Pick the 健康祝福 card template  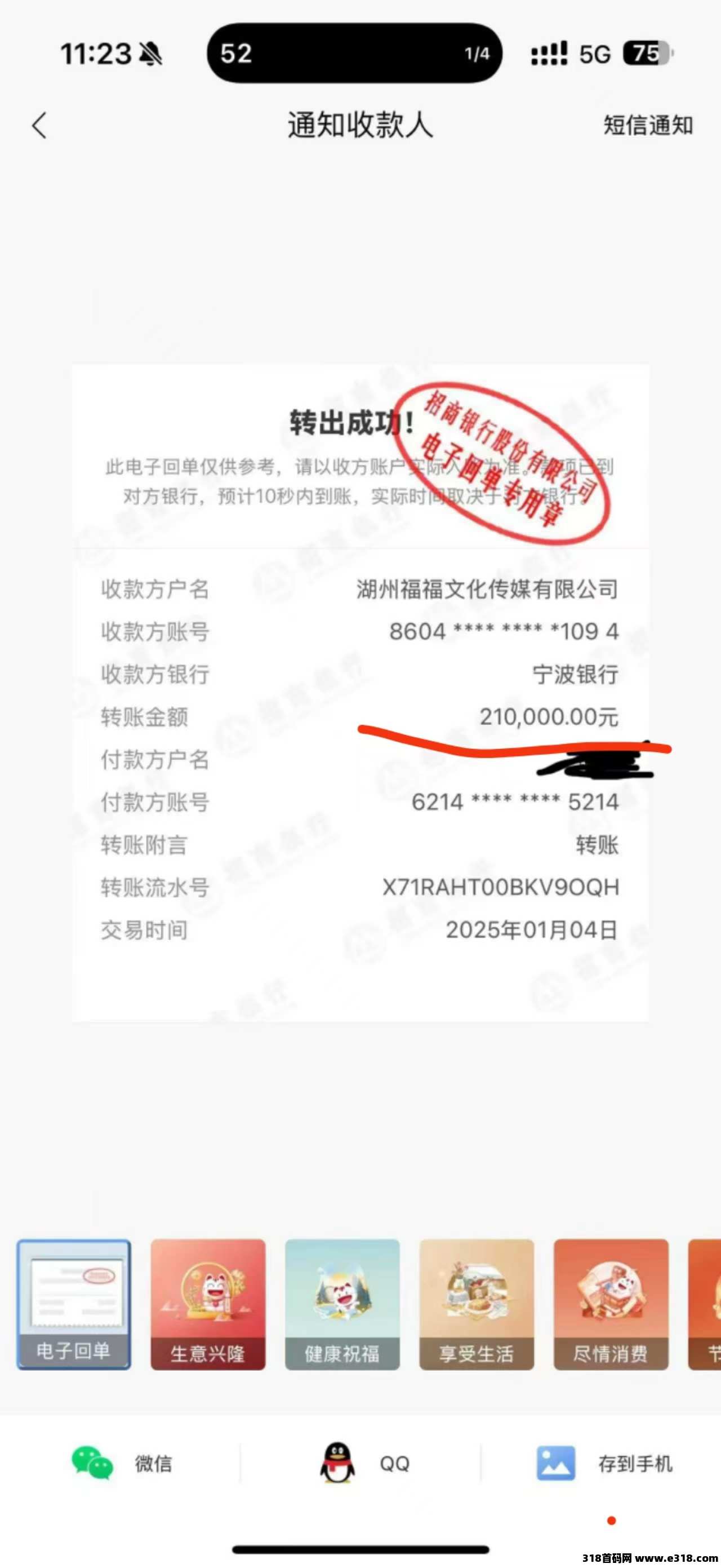point(342,1304)
